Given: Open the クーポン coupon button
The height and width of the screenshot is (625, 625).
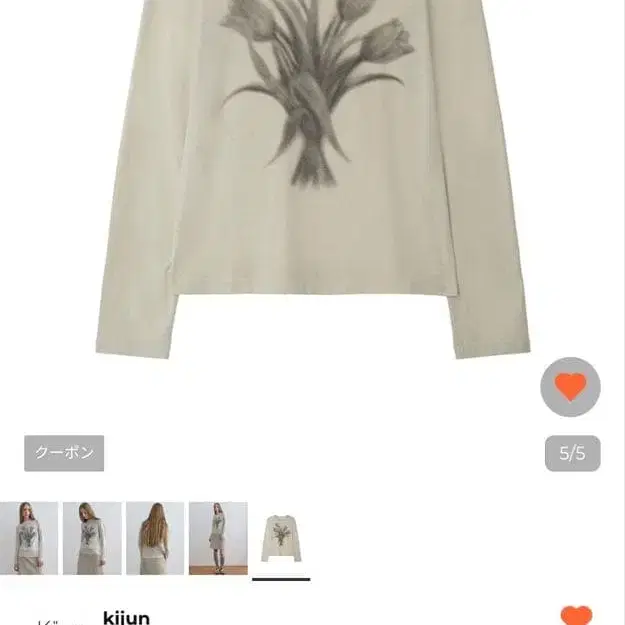Looking at the screenshot, I should [64, 453].
